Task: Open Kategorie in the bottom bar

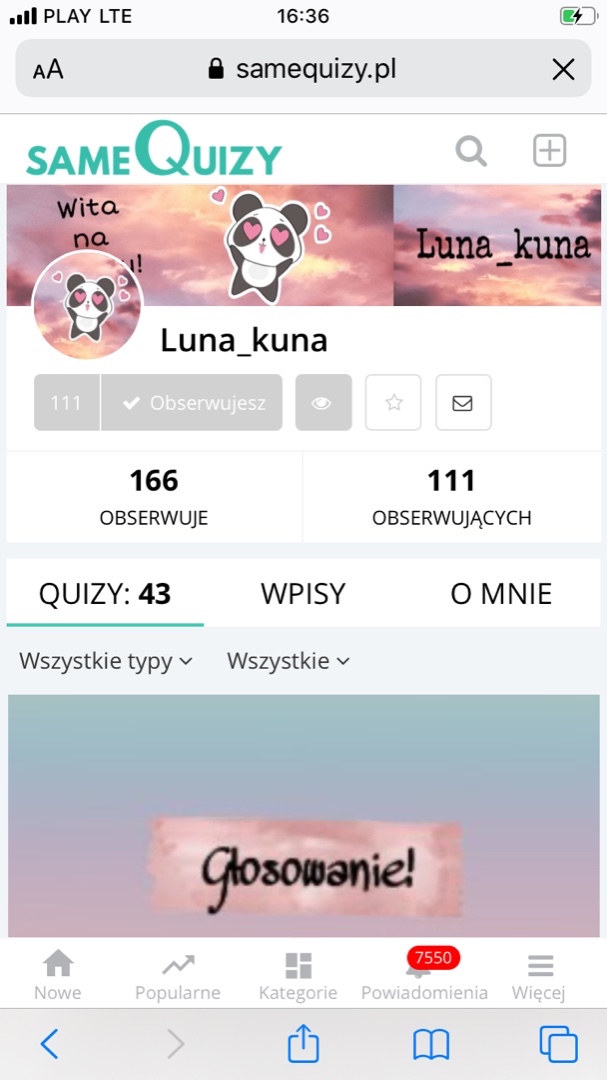Action: click(x=298, y=975)
